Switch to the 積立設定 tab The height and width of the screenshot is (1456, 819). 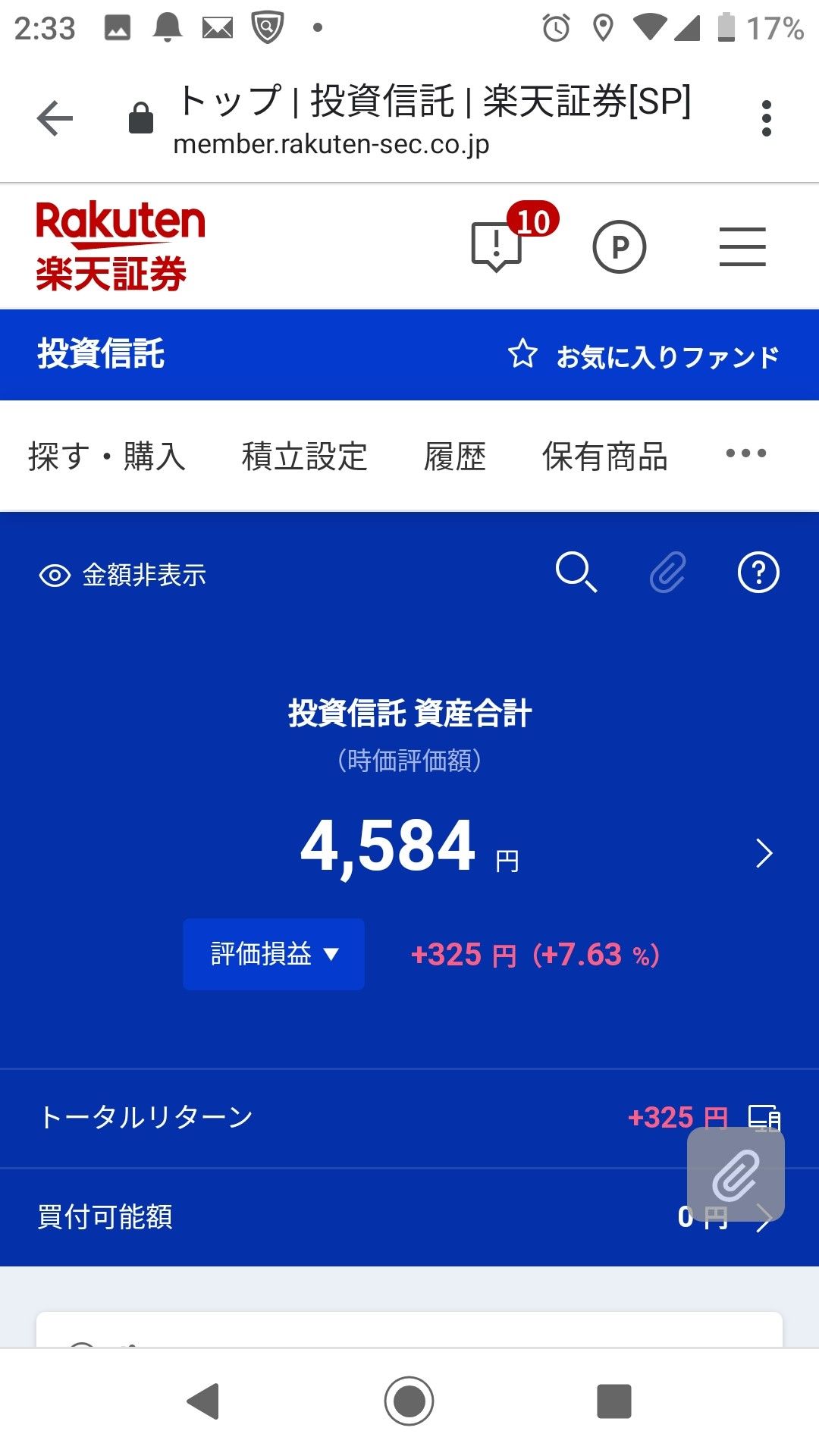(304, 457)
